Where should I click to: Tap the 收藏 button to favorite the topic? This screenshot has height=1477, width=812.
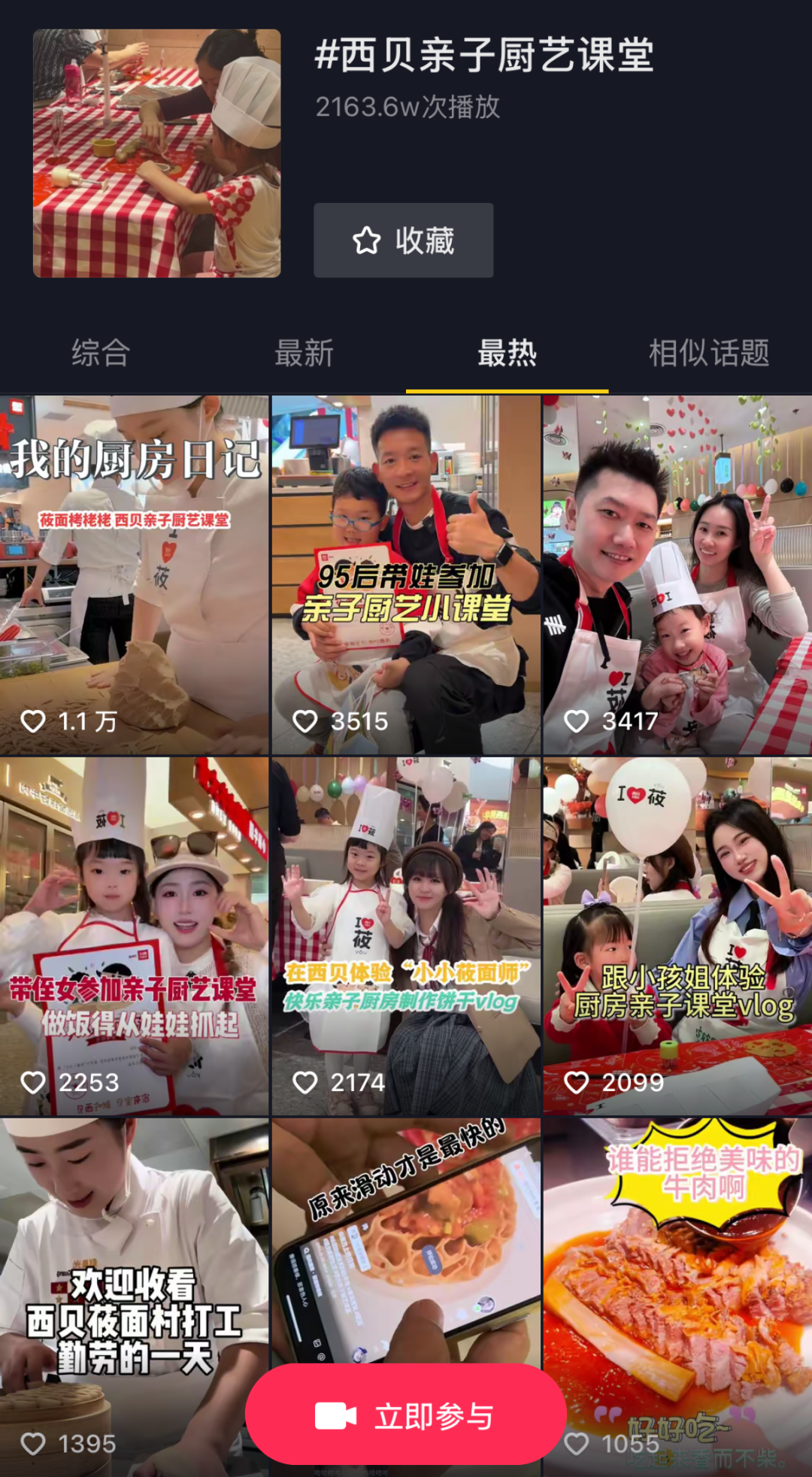coord(403,241)
